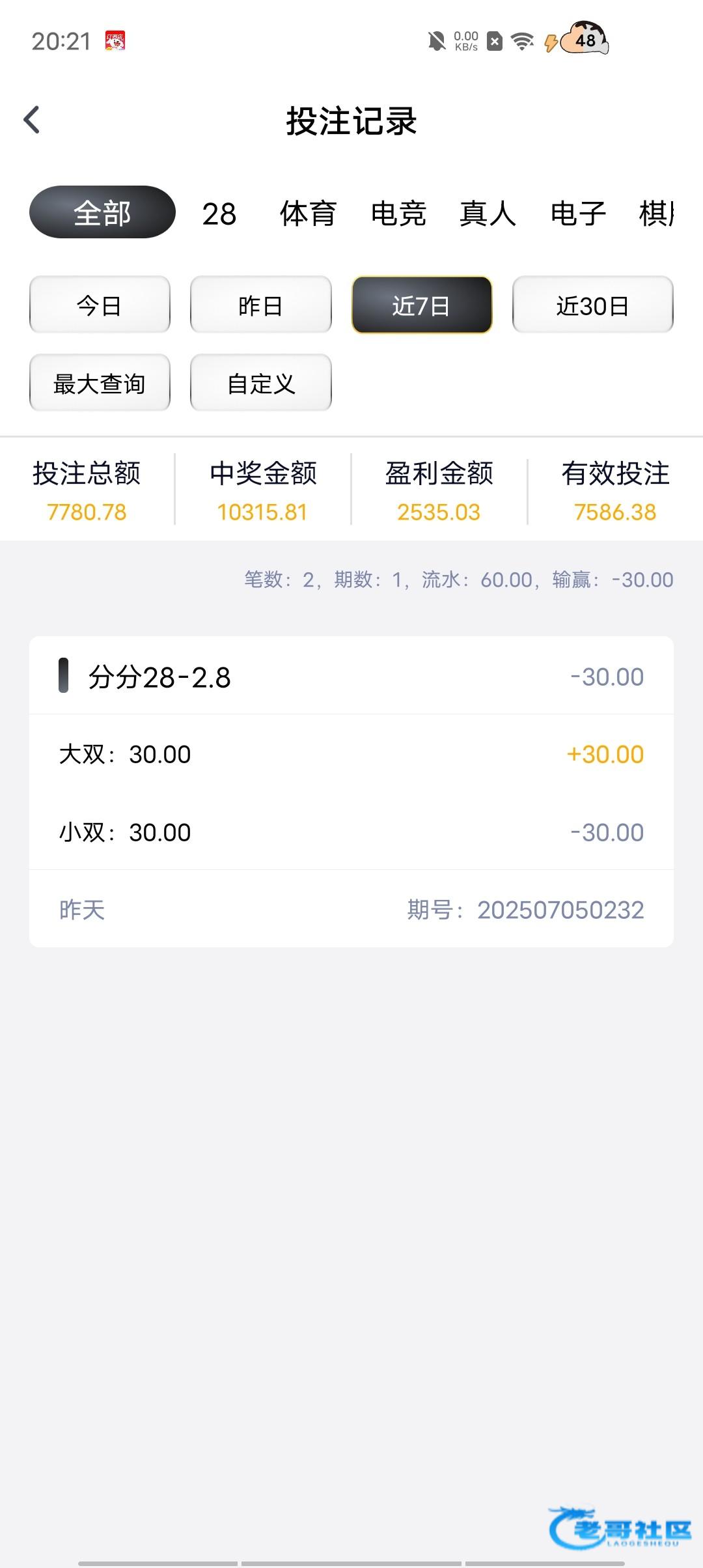Open the 电竞 tab
The width and height of the screenshot is (703, 1568).
pyautogui.click(x=398, y=214)
